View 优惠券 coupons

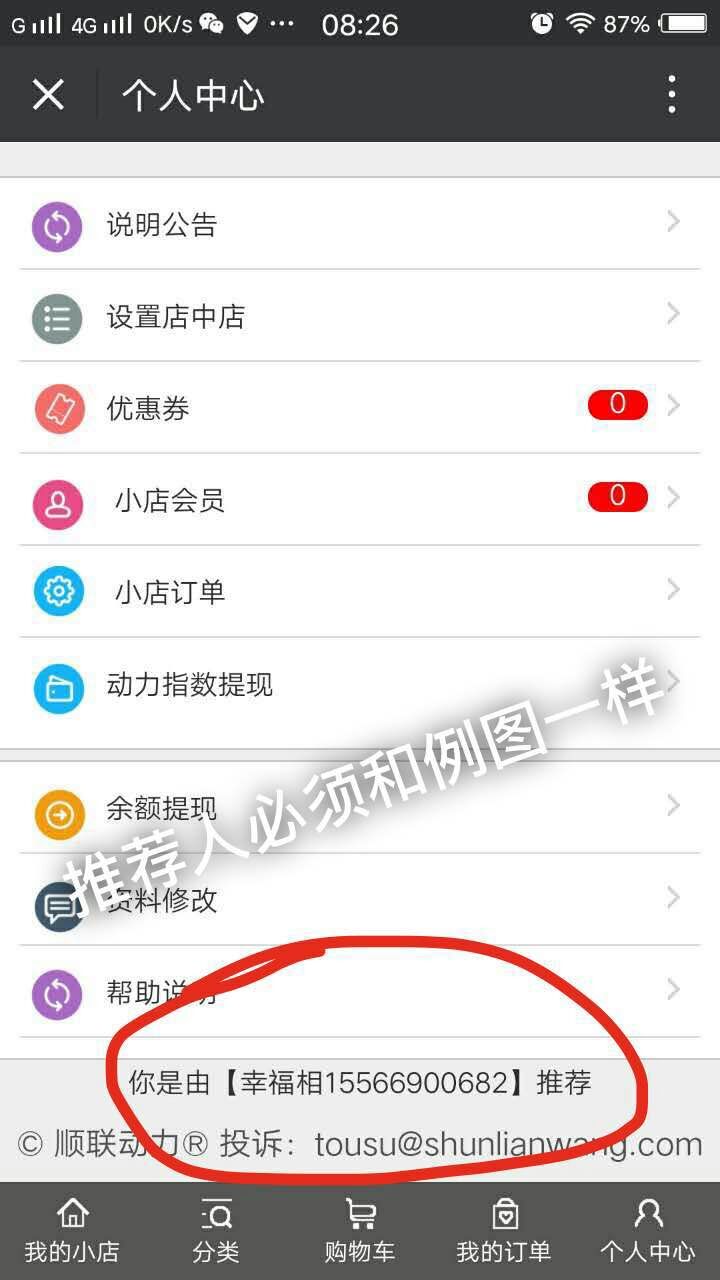click(360, 408)
